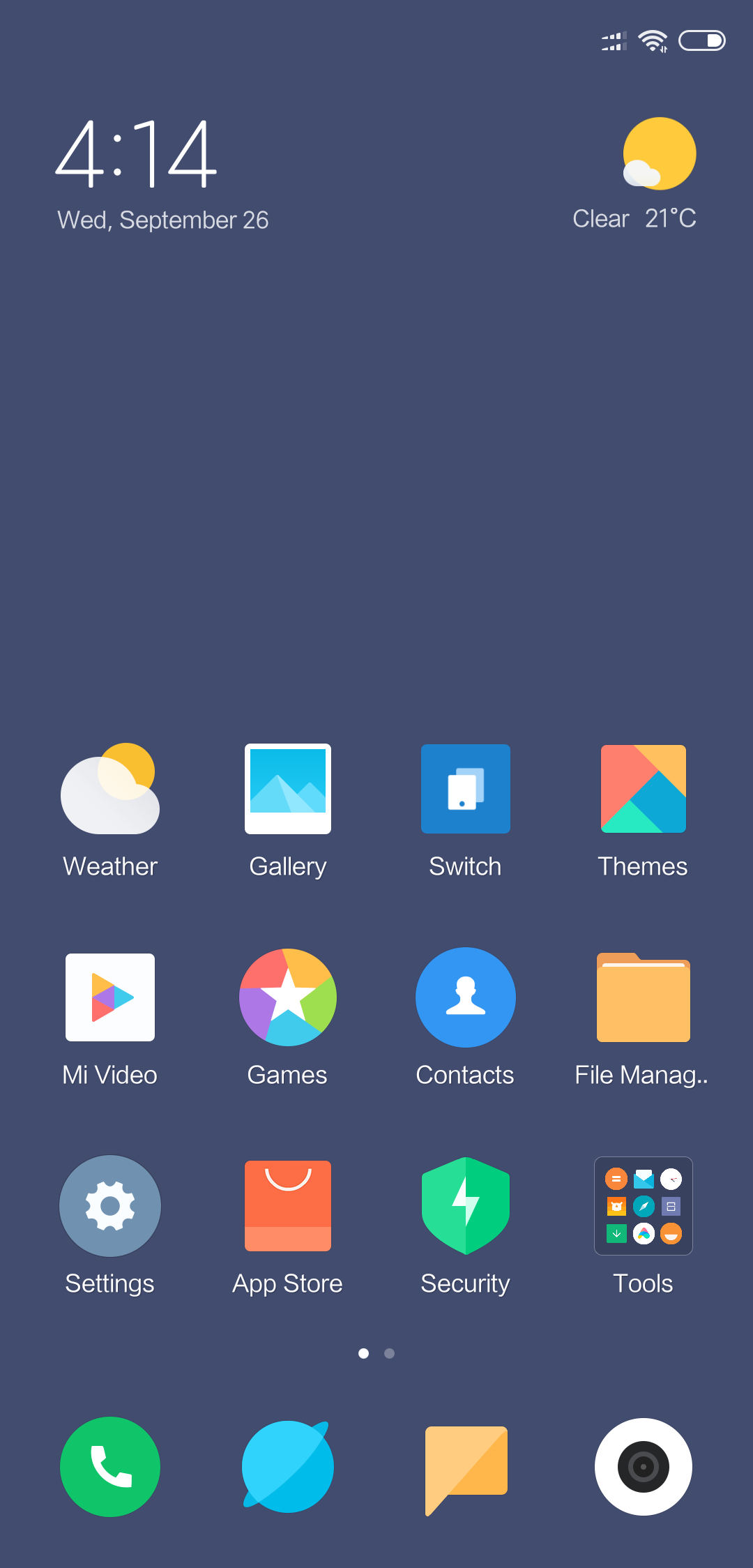Launch the browser from the dock
Screen dimensions: 753x1568
click(x=288, y=1467)
